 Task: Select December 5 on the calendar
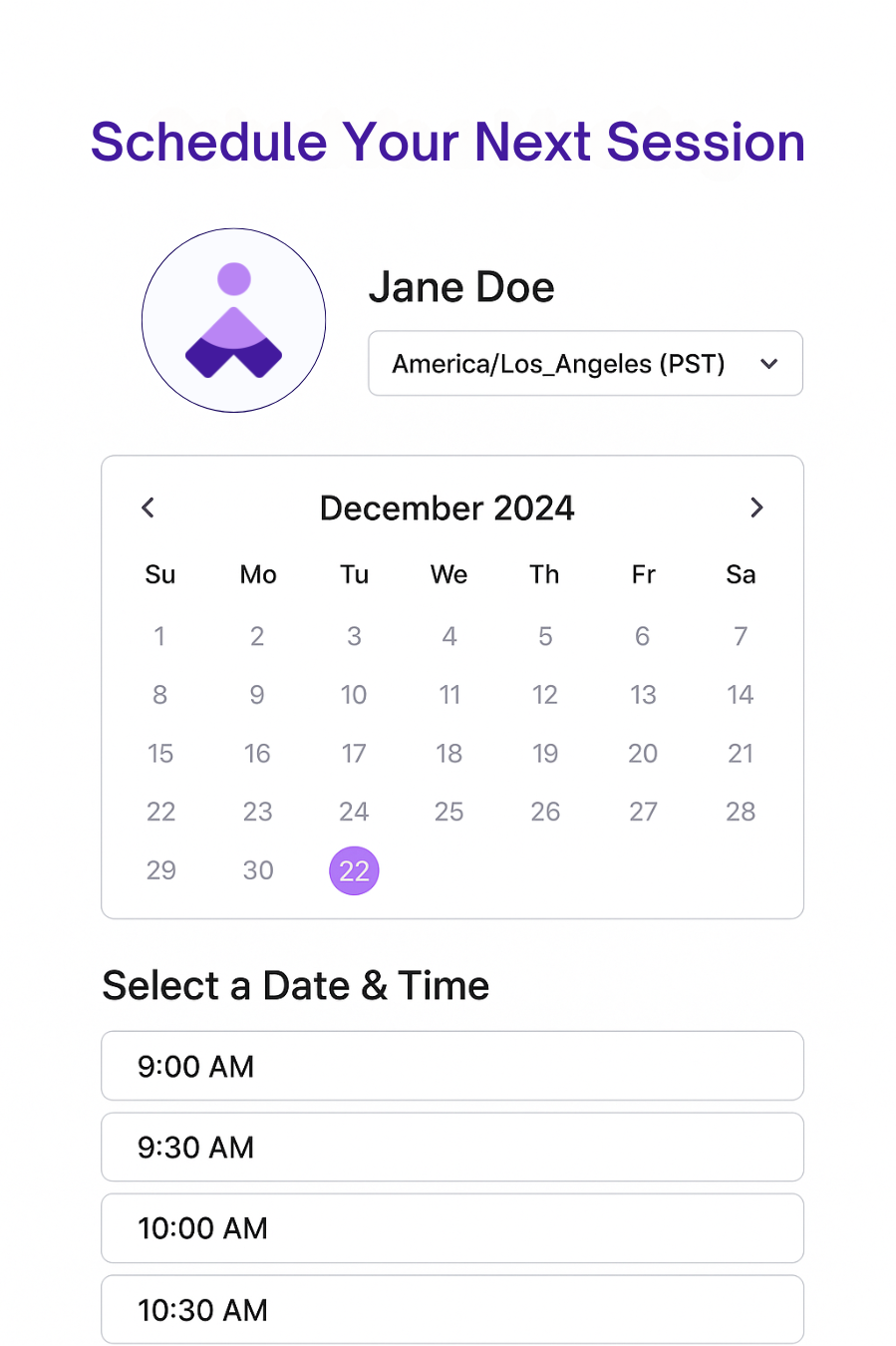point(545,636)
